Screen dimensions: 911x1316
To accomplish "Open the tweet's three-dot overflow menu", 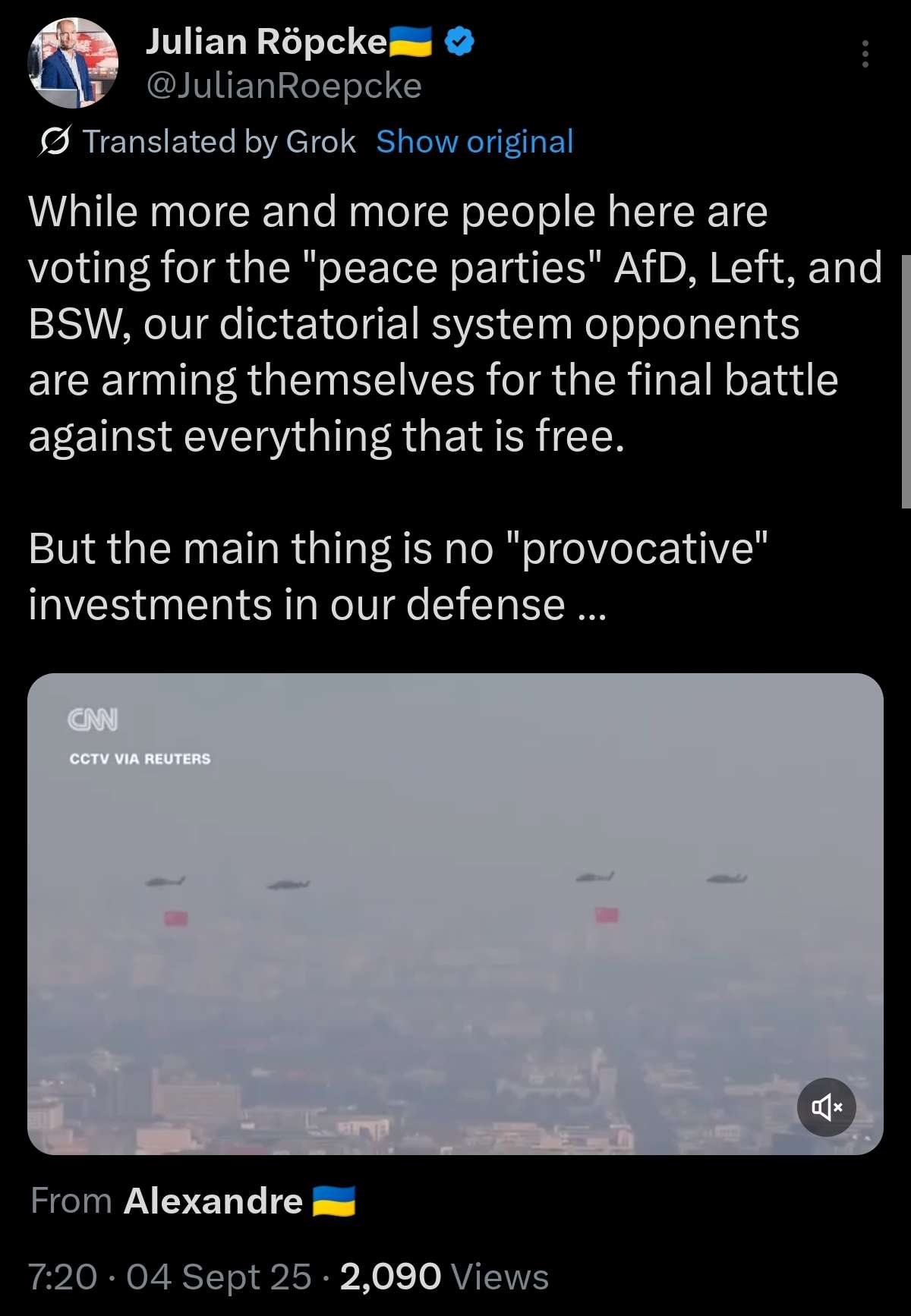I will [x=865, y=54].
